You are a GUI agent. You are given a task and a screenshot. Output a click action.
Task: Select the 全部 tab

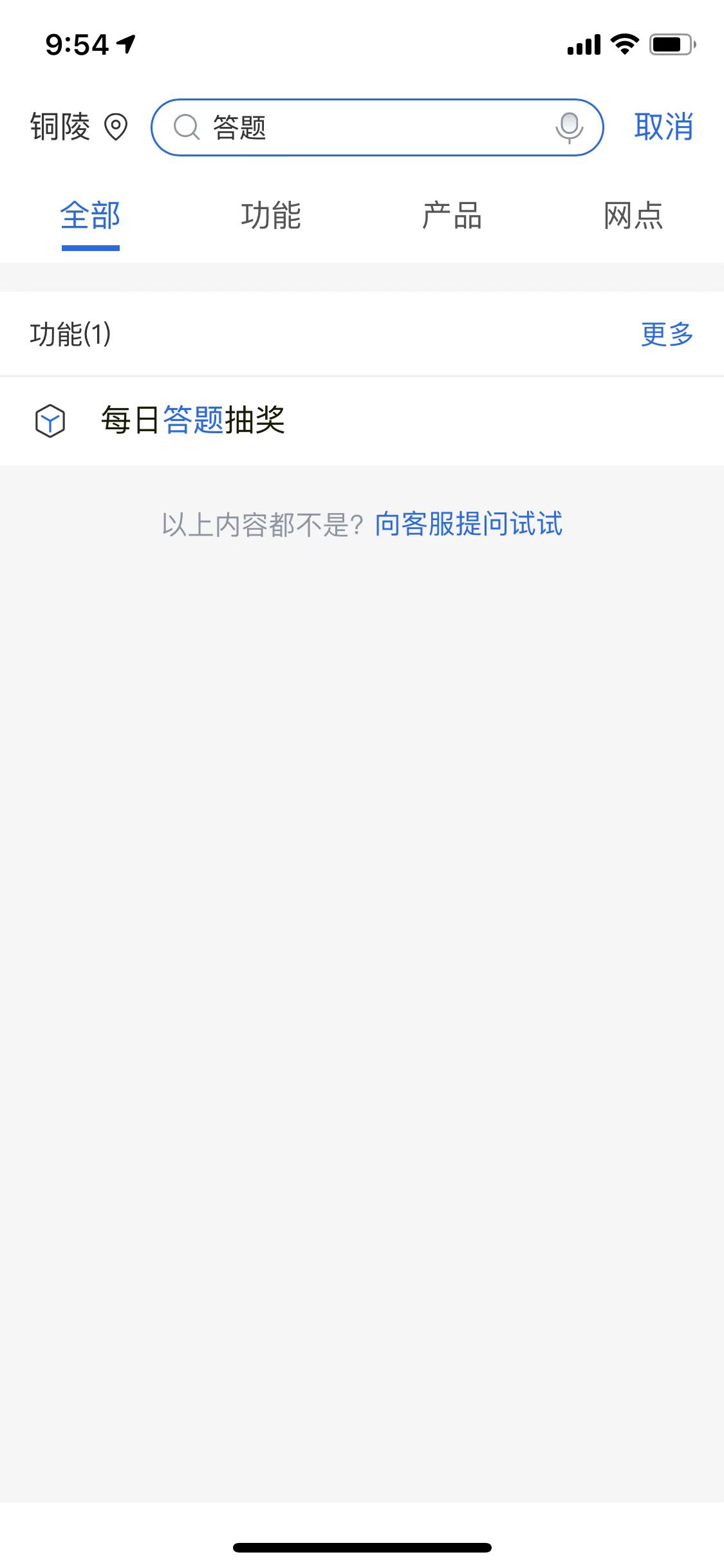pyautogui.click(x=90, y=216)
